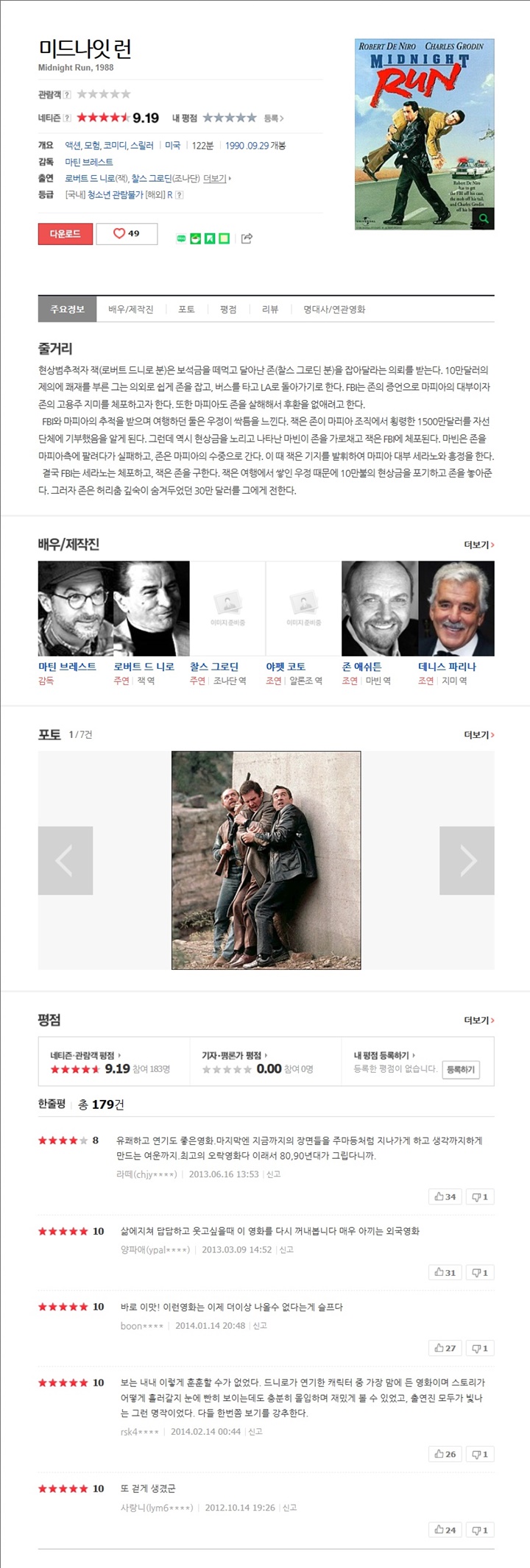Open 로버트 드 니로 cast profile
530x1568 pixels.
coord(144,667)
